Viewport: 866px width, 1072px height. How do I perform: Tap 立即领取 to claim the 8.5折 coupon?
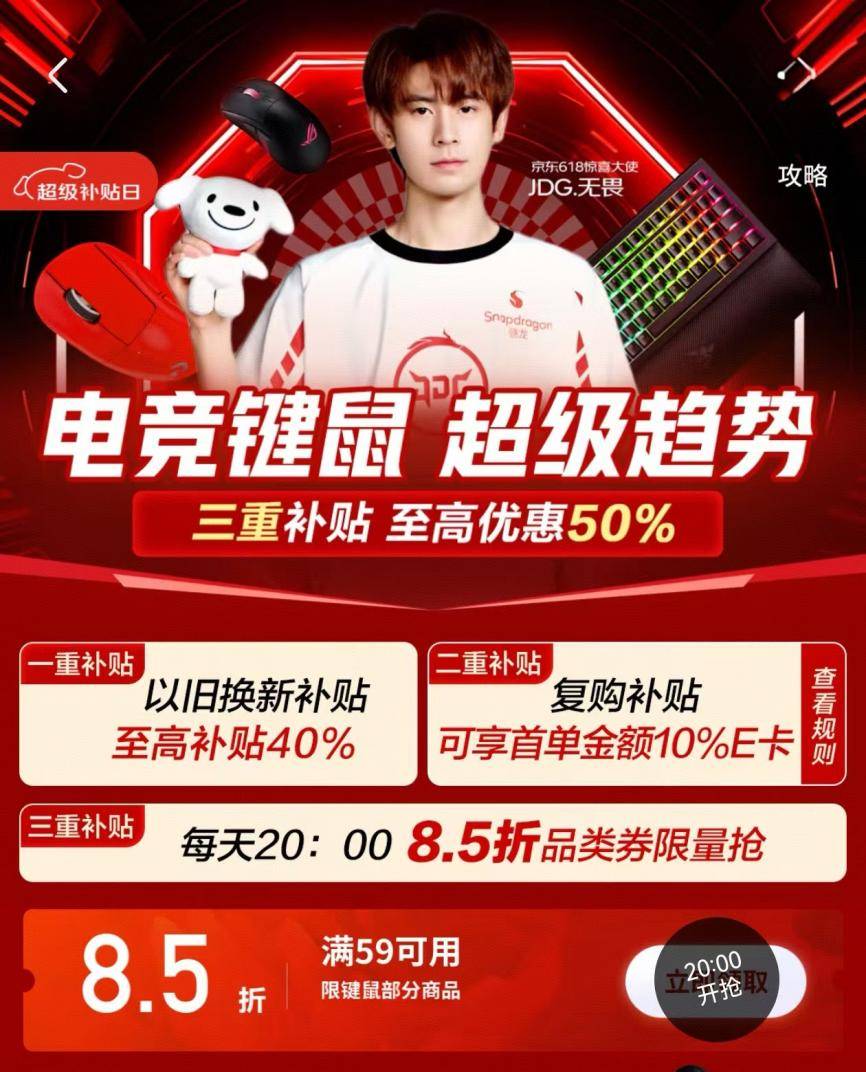pyautogui.click(x=716, y=980)
